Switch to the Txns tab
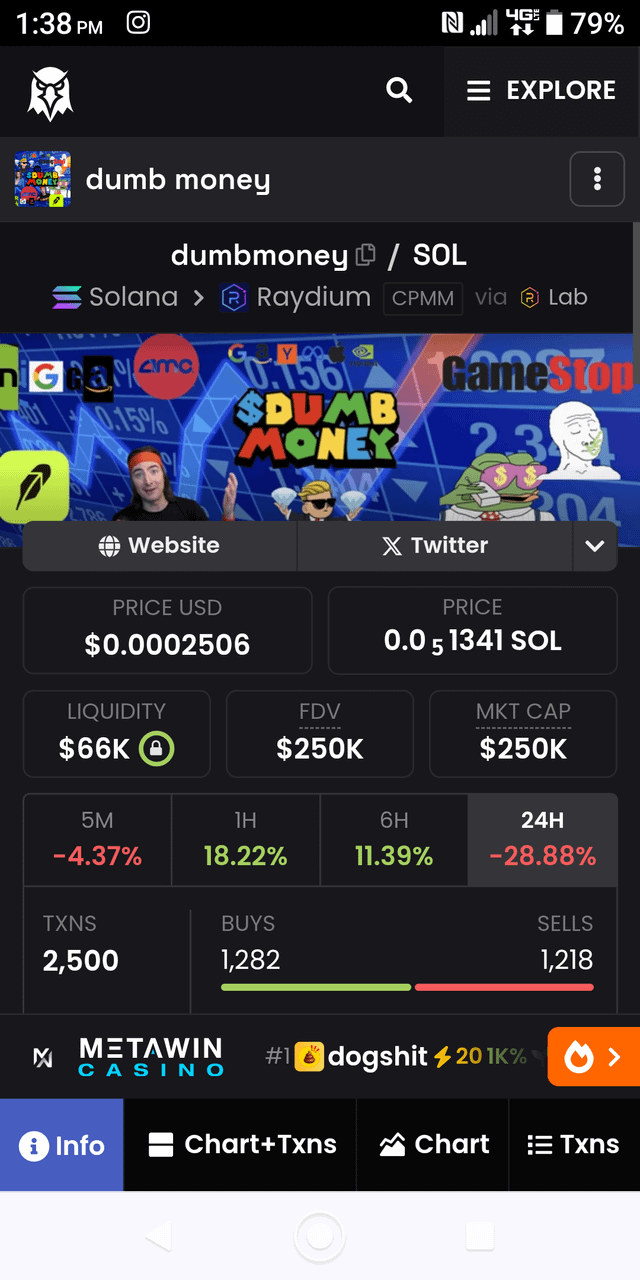The height and width of the screenshot is (1280, 640). tap(574, 1145)
